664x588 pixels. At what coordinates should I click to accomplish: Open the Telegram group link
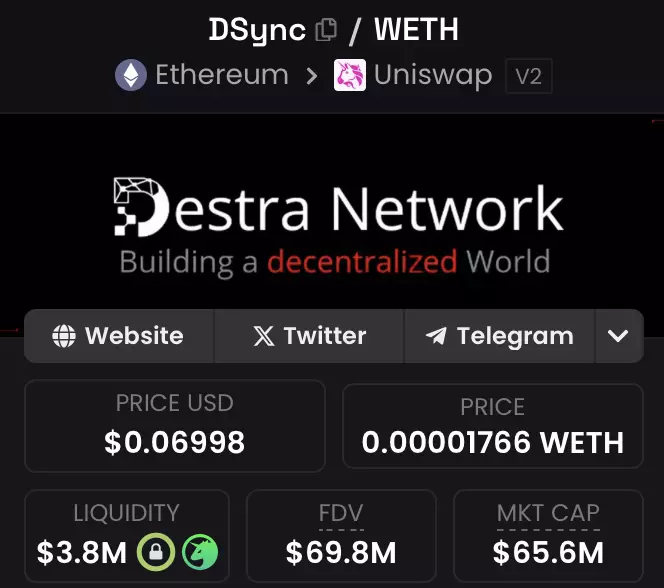(499, 336)
